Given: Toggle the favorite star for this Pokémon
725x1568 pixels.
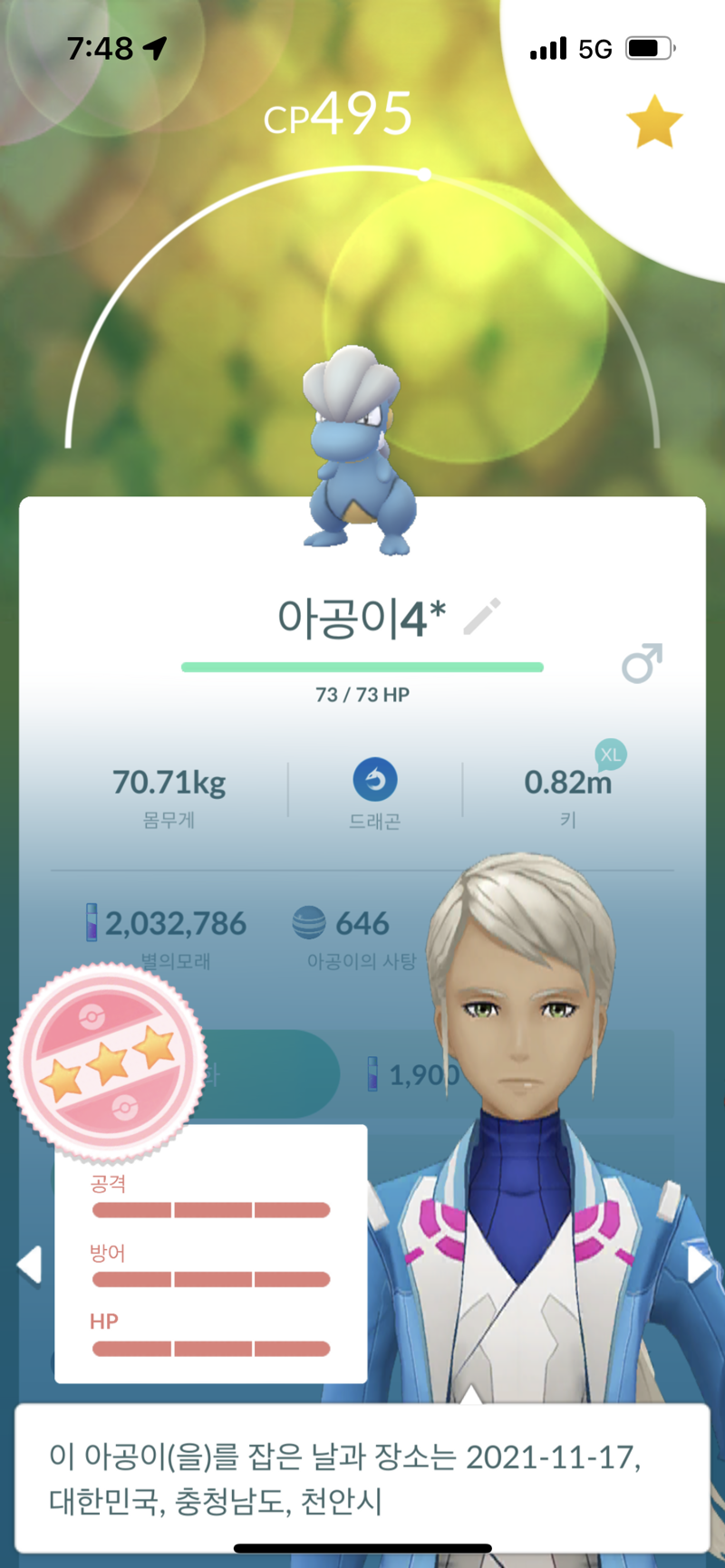Looking at the screenshot, I should [x=654, y=123].
